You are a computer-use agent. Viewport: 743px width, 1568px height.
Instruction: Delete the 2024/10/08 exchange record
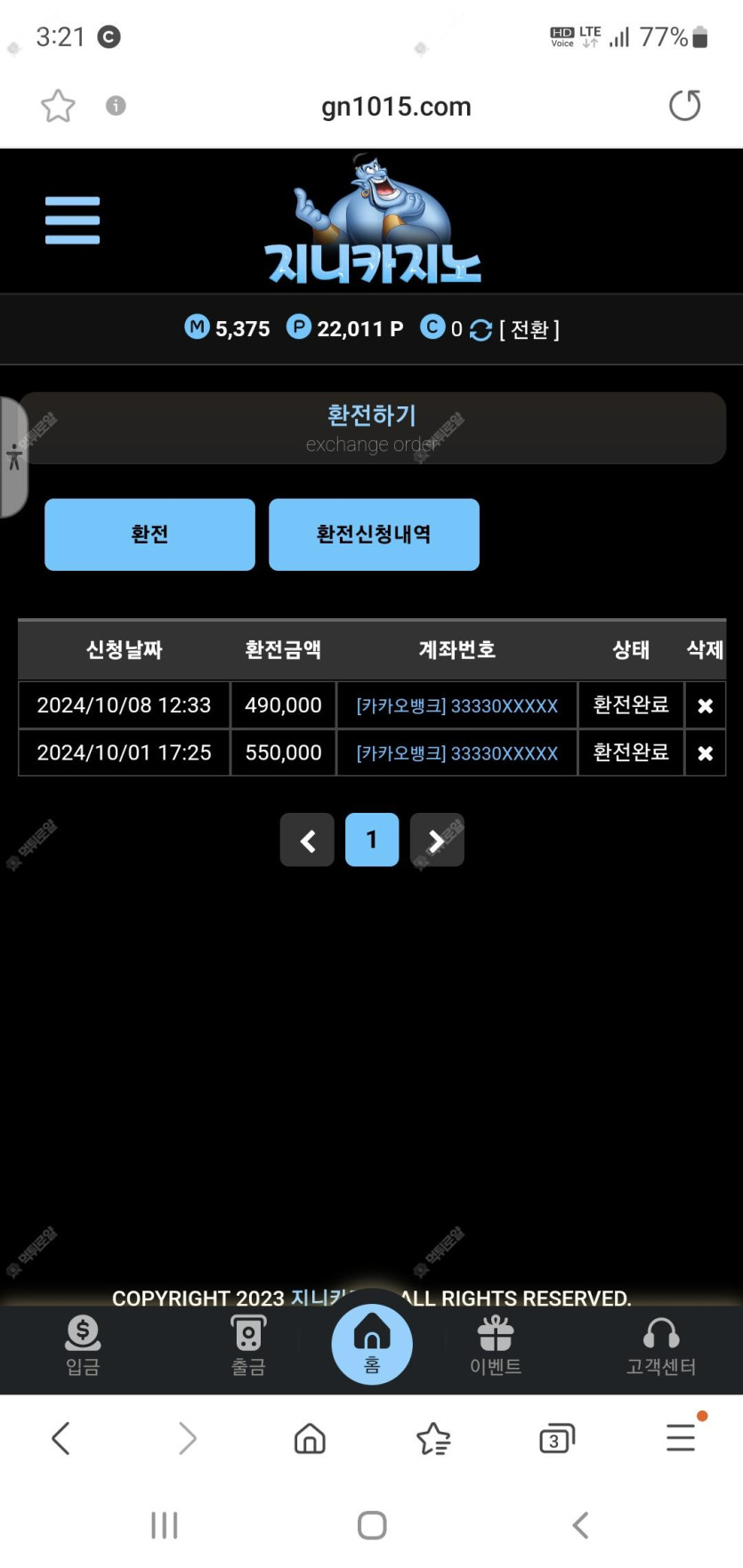pos(705,706)
